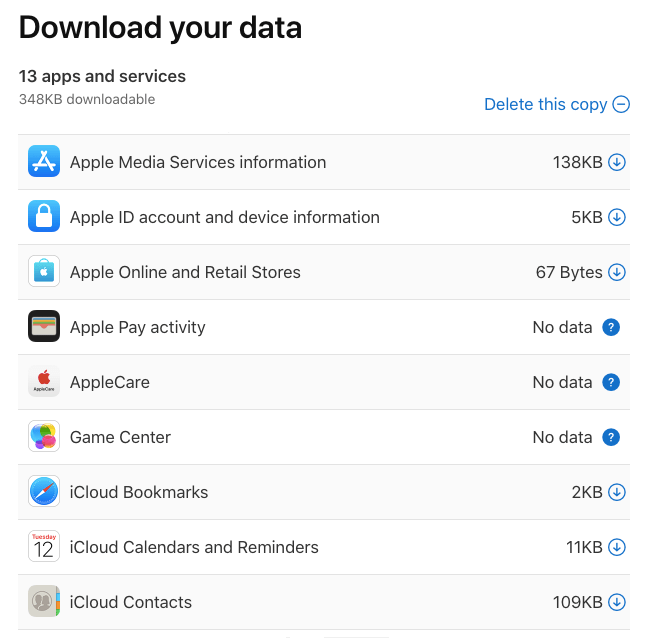The height and width of the screenshot is (640, 658).
Task: Download Apple Media Services information file
Action: point(617,162)
